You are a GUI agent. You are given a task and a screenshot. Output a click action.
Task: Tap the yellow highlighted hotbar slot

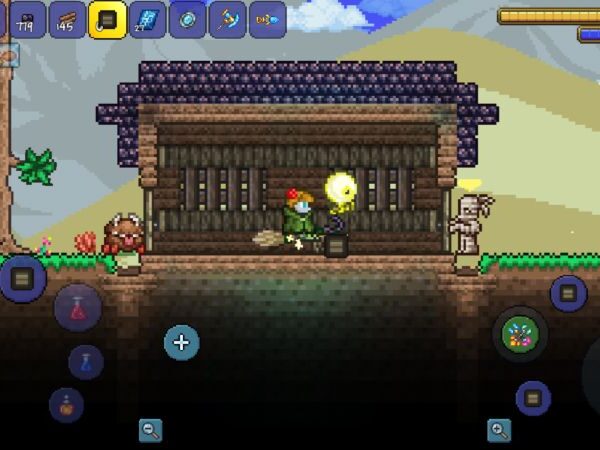pyautogui.click(x=107, y=18)
